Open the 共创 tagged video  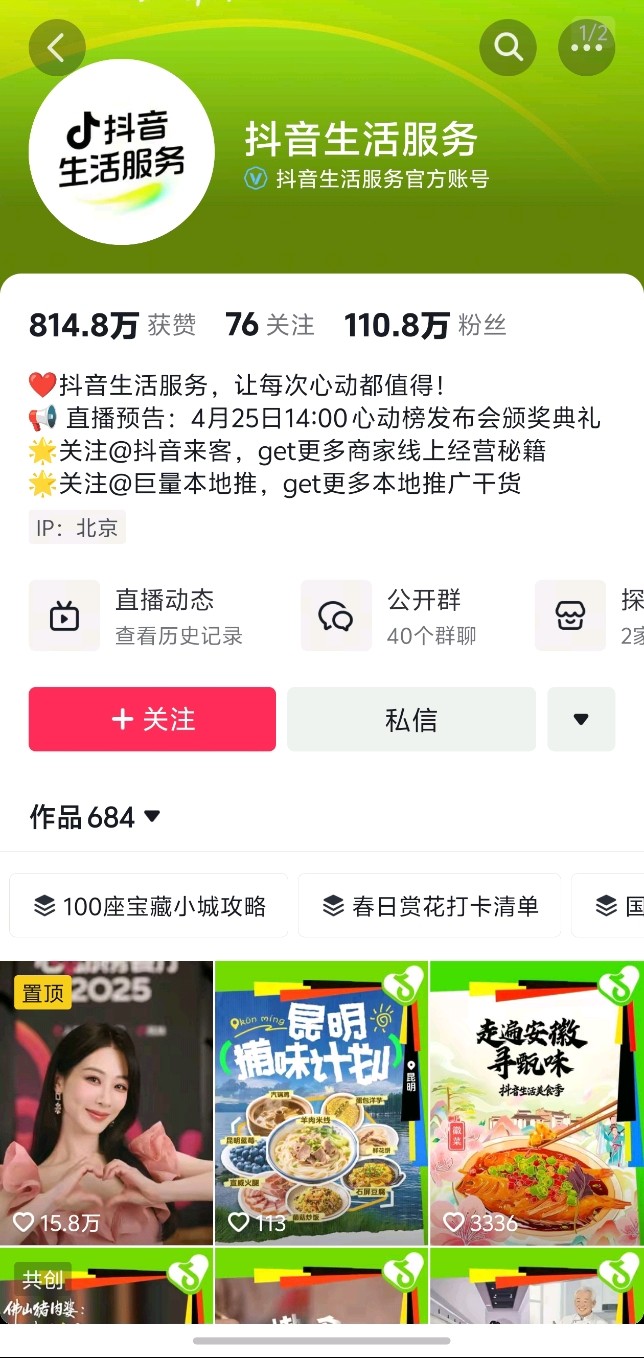[x=106, y=1300]
